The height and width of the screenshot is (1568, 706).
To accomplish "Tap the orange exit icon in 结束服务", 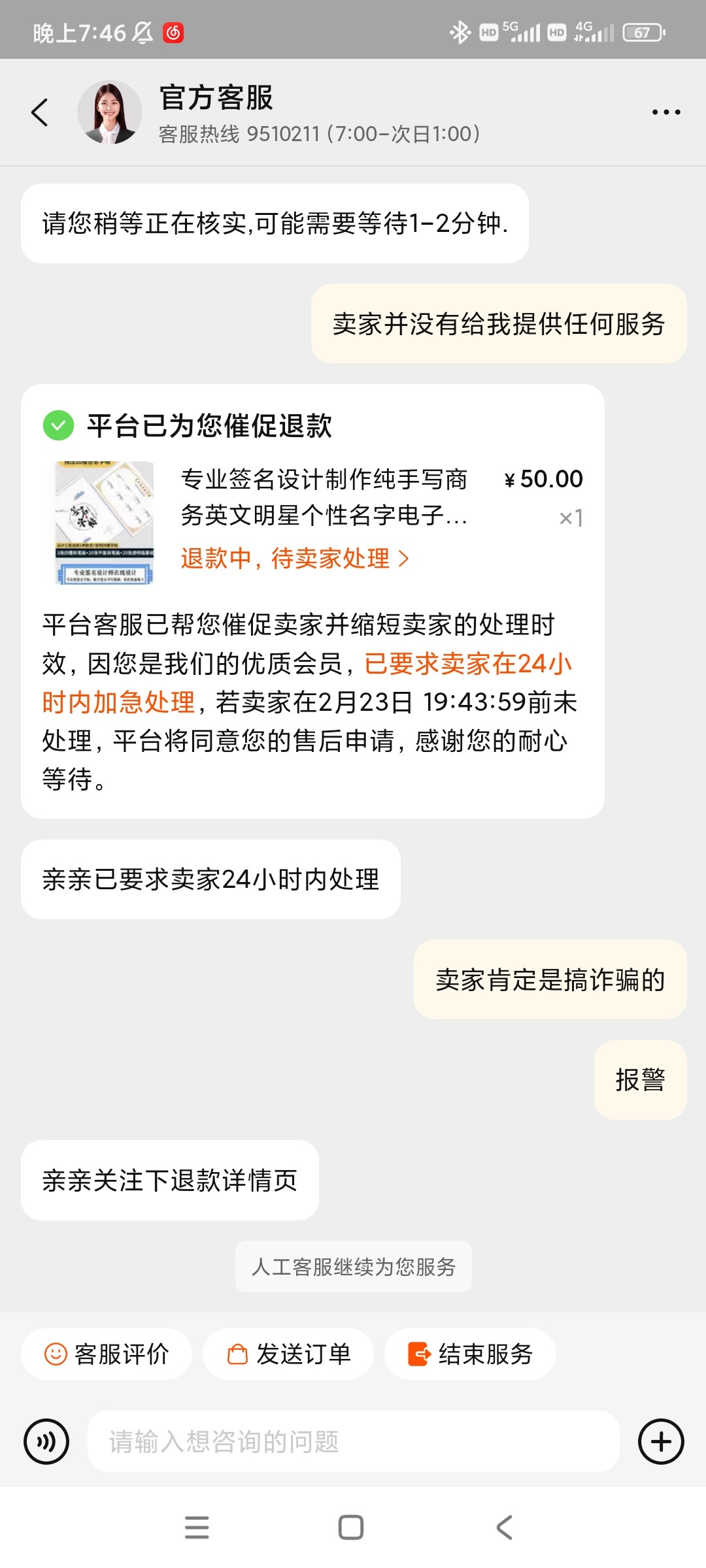I will [x=419, y=1353].
